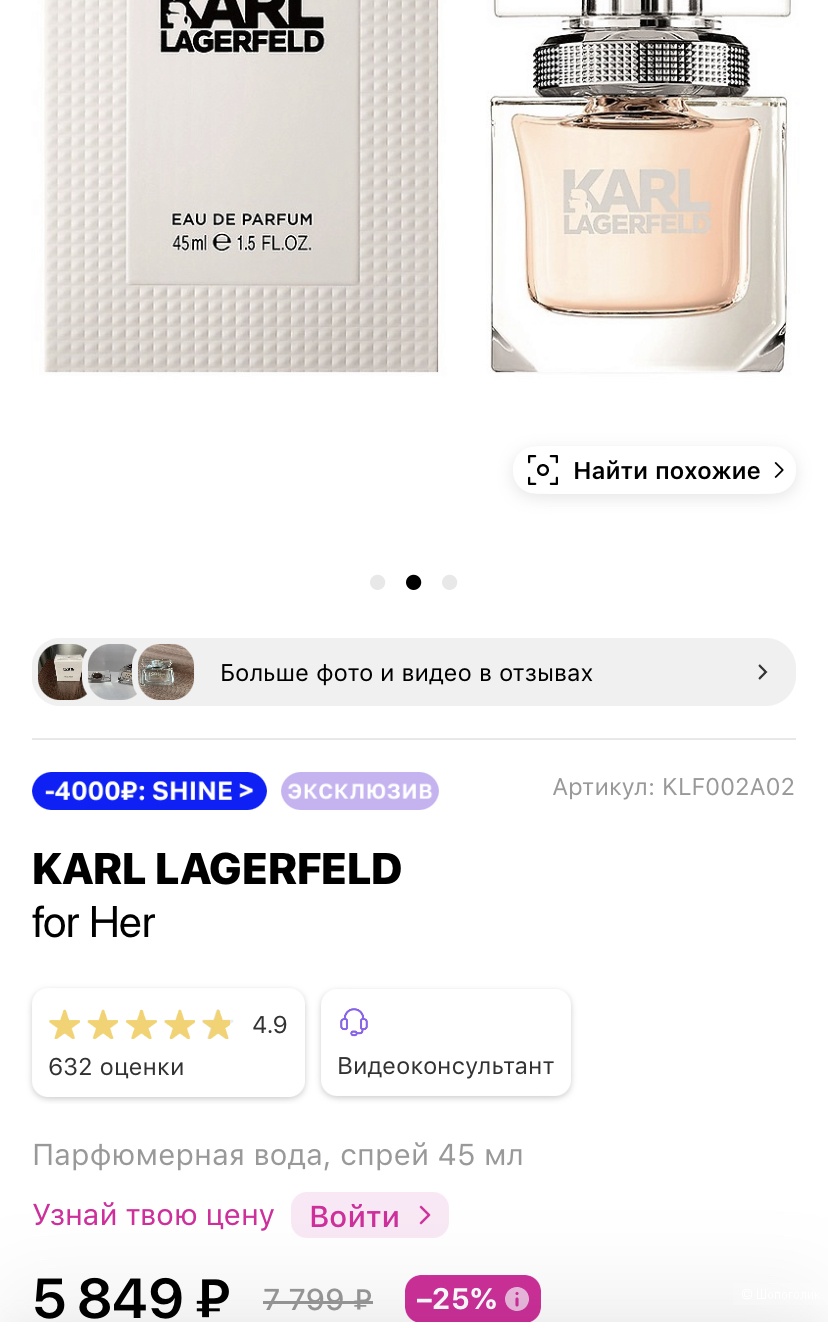828x1328 pixels.
Task: Click the article number KLF002A02
Action: pos(728,787)
